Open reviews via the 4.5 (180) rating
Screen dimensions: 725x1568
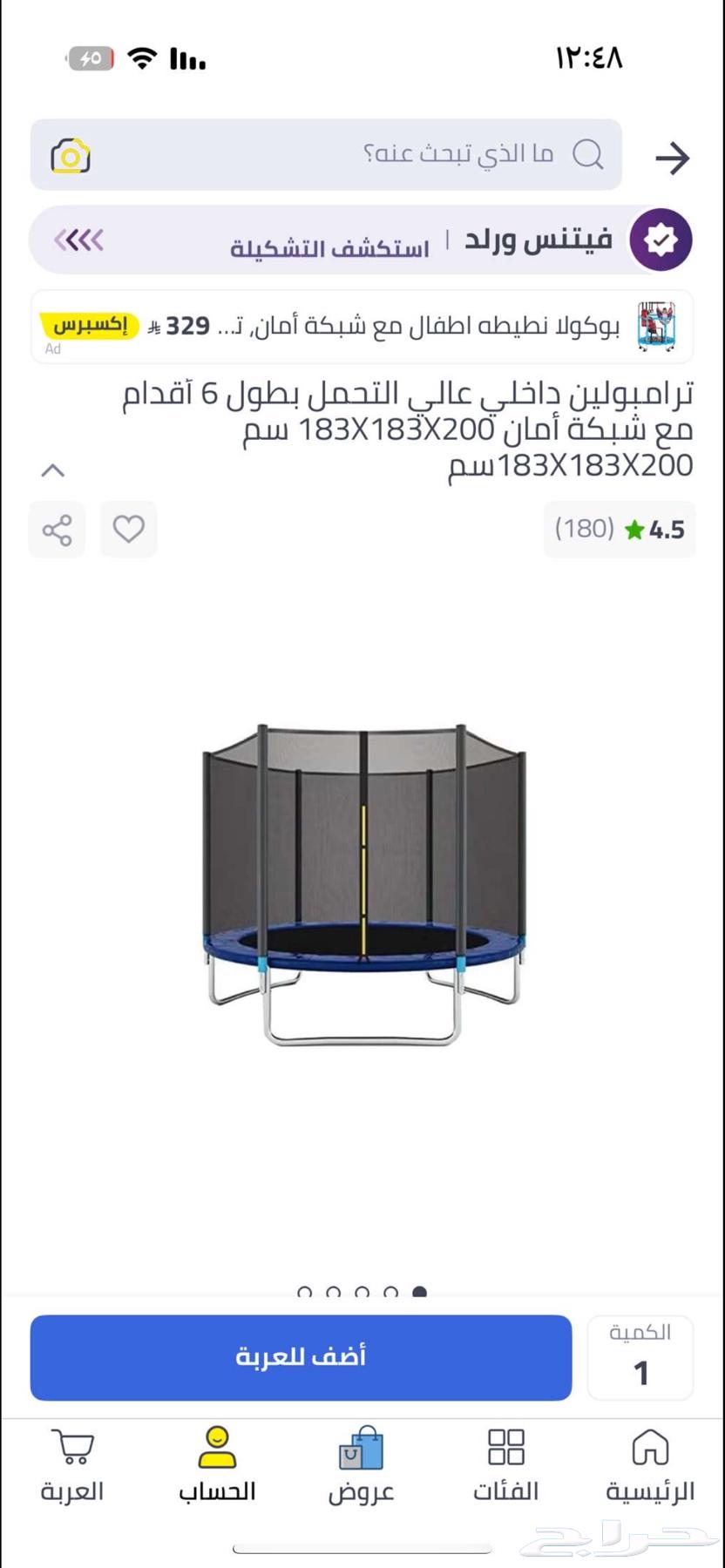[x=619, y=529]
